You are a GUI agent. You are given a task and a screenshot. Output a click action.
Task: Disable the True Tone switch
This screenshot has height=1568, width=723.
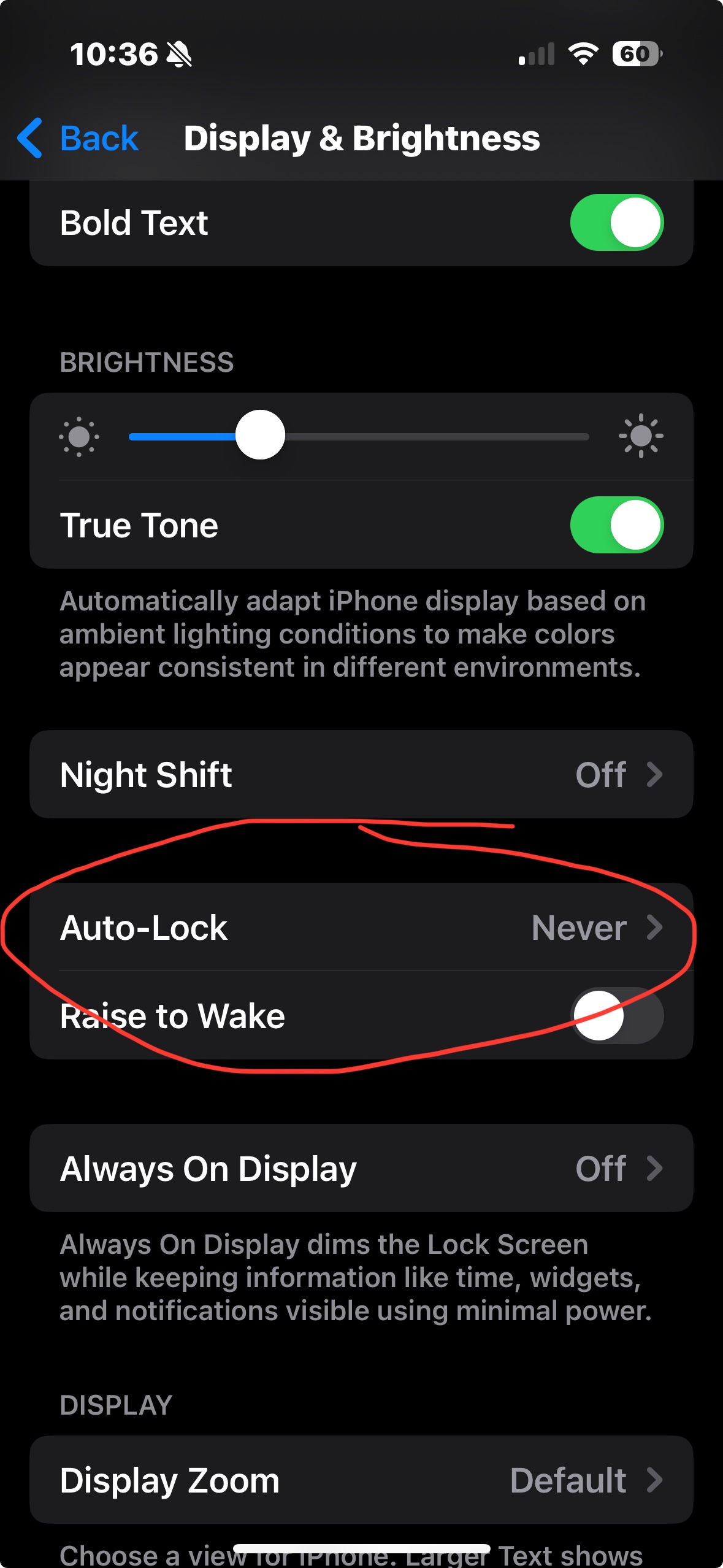click(x=616, y=525)
